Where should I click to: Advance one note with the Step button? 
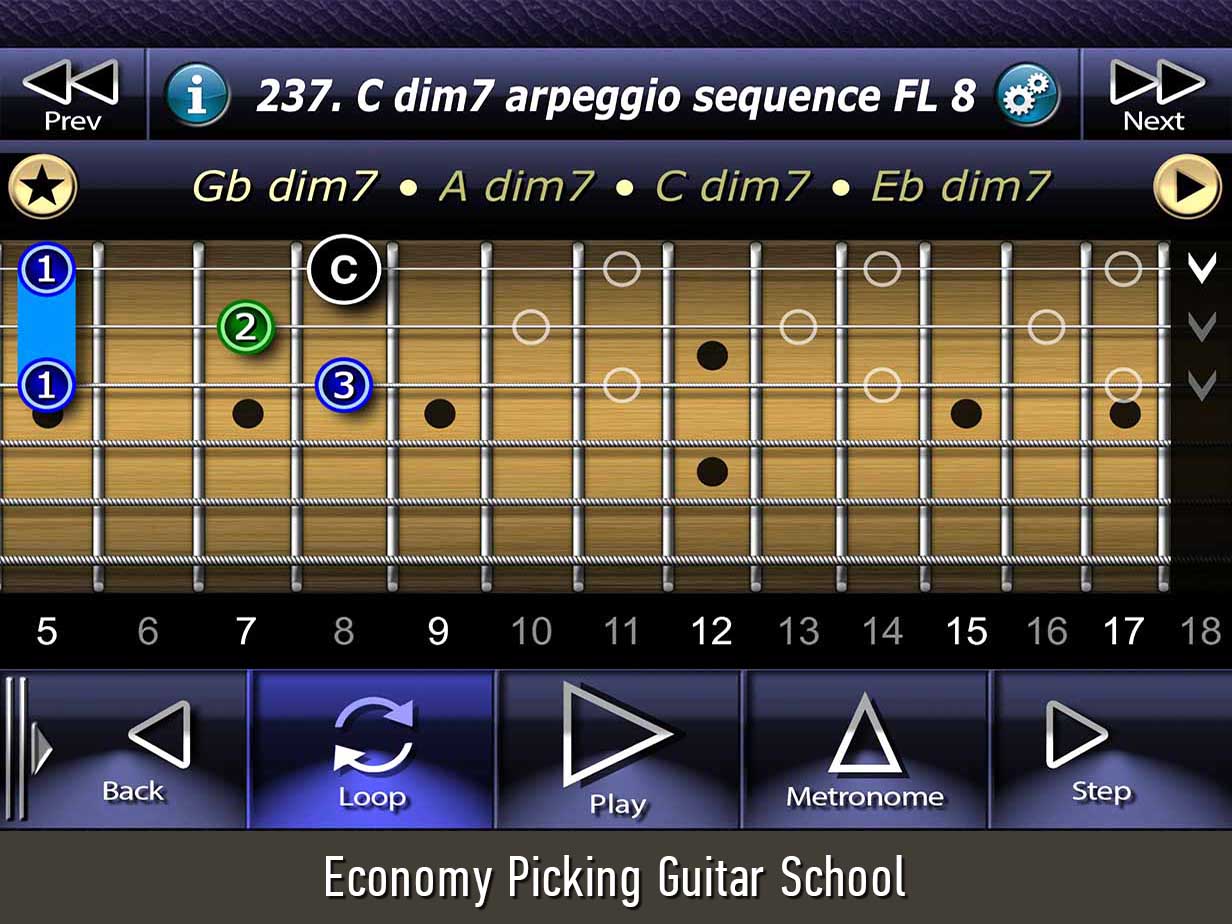click(x=1100, y=750)
